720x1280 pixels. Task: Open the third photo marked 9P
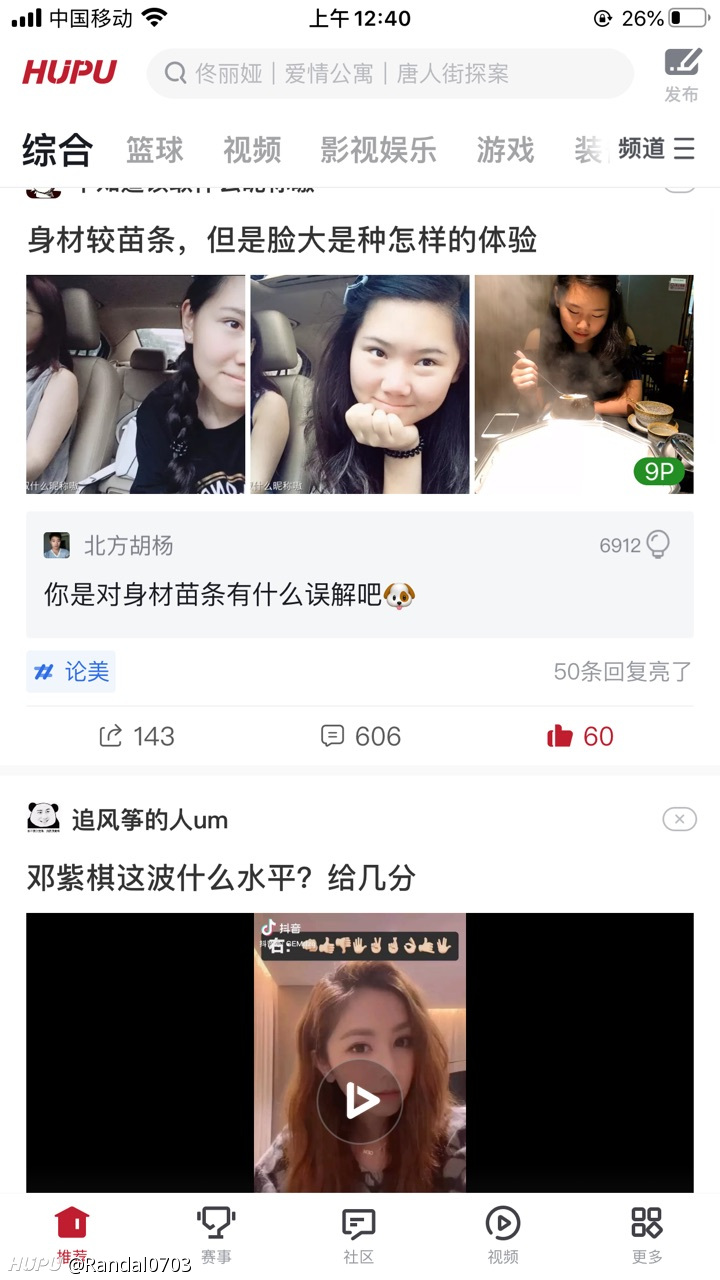583,385
